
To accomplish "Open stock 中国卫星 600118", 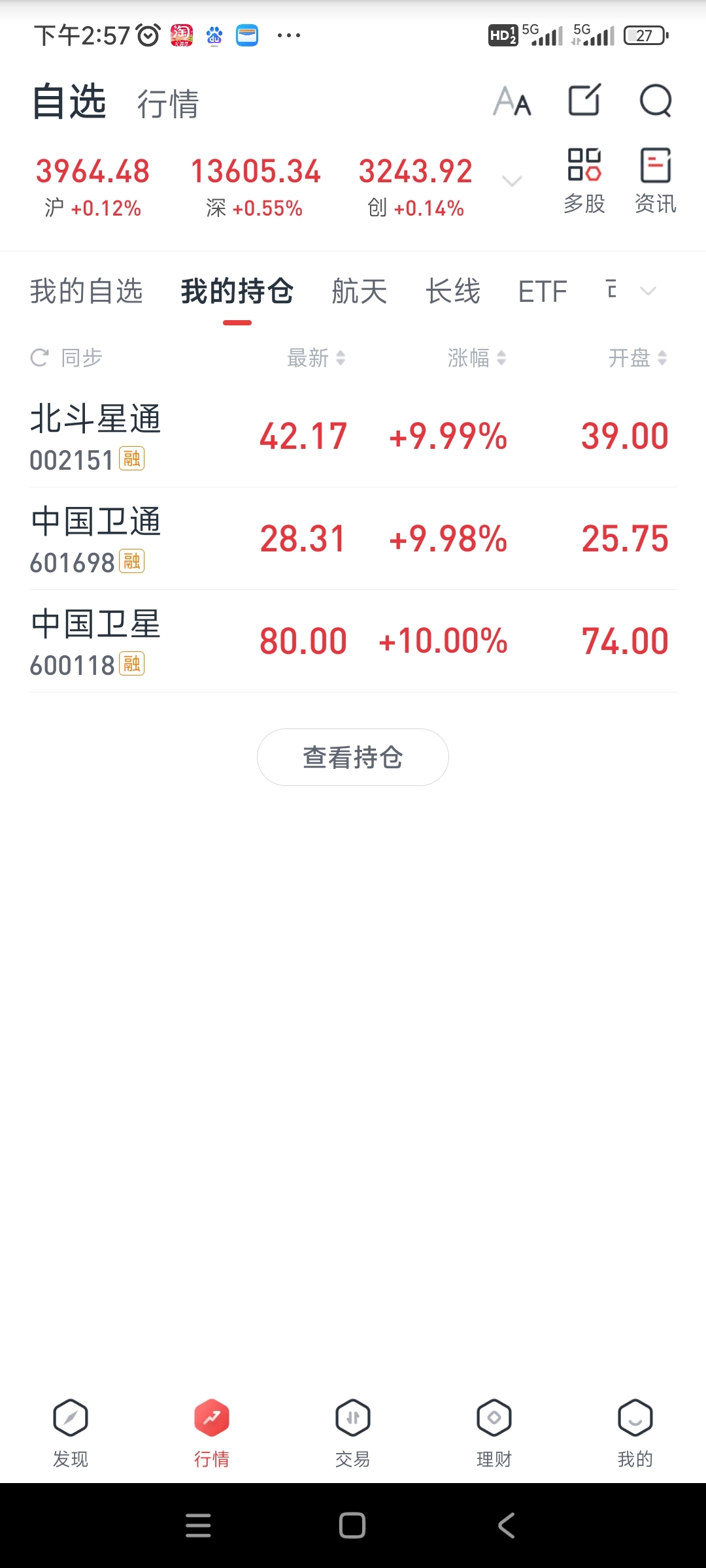I will point(353,641).
